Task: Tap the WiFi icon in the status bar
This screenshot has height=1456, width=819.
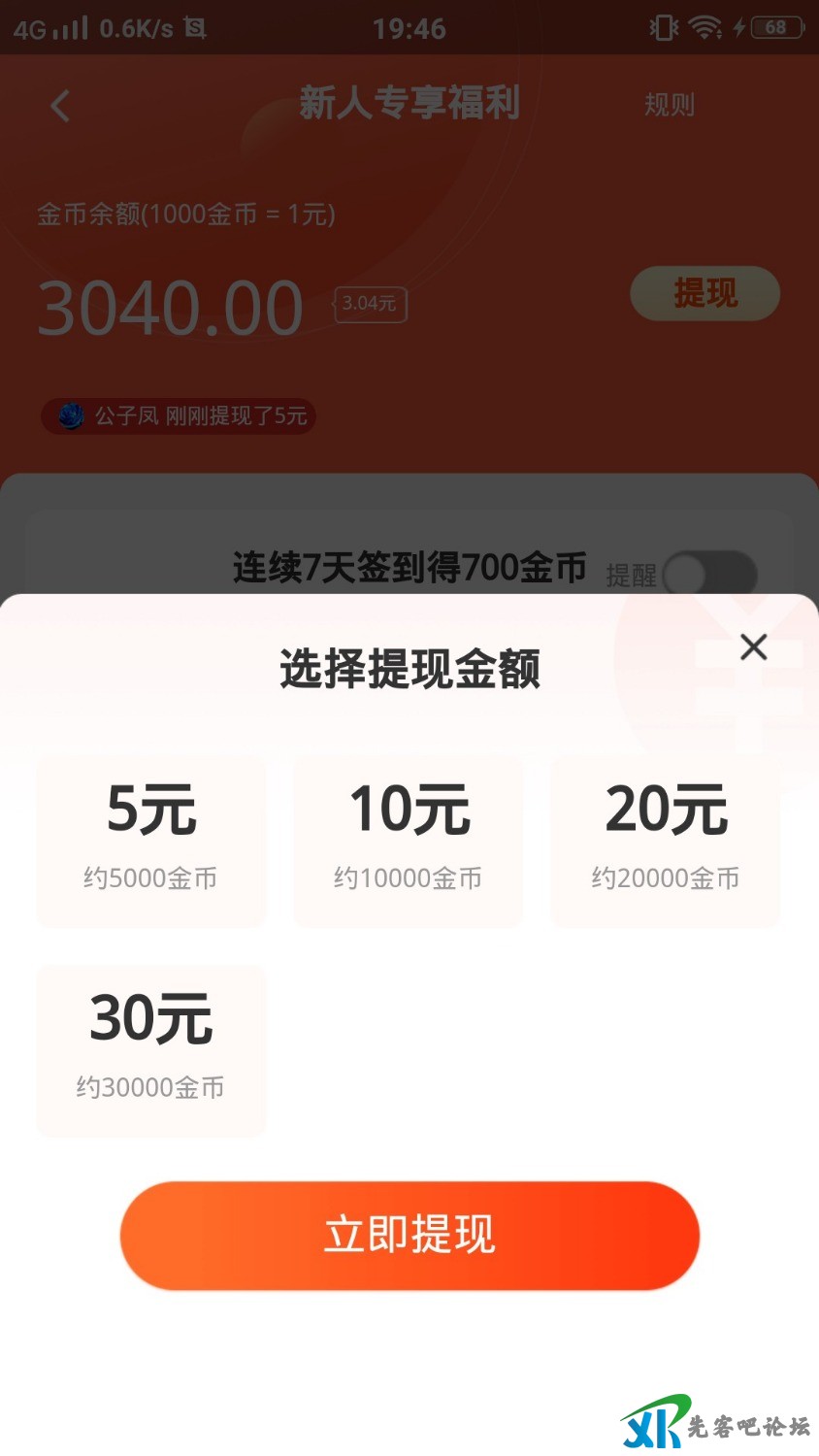Action: pos(707,28)
